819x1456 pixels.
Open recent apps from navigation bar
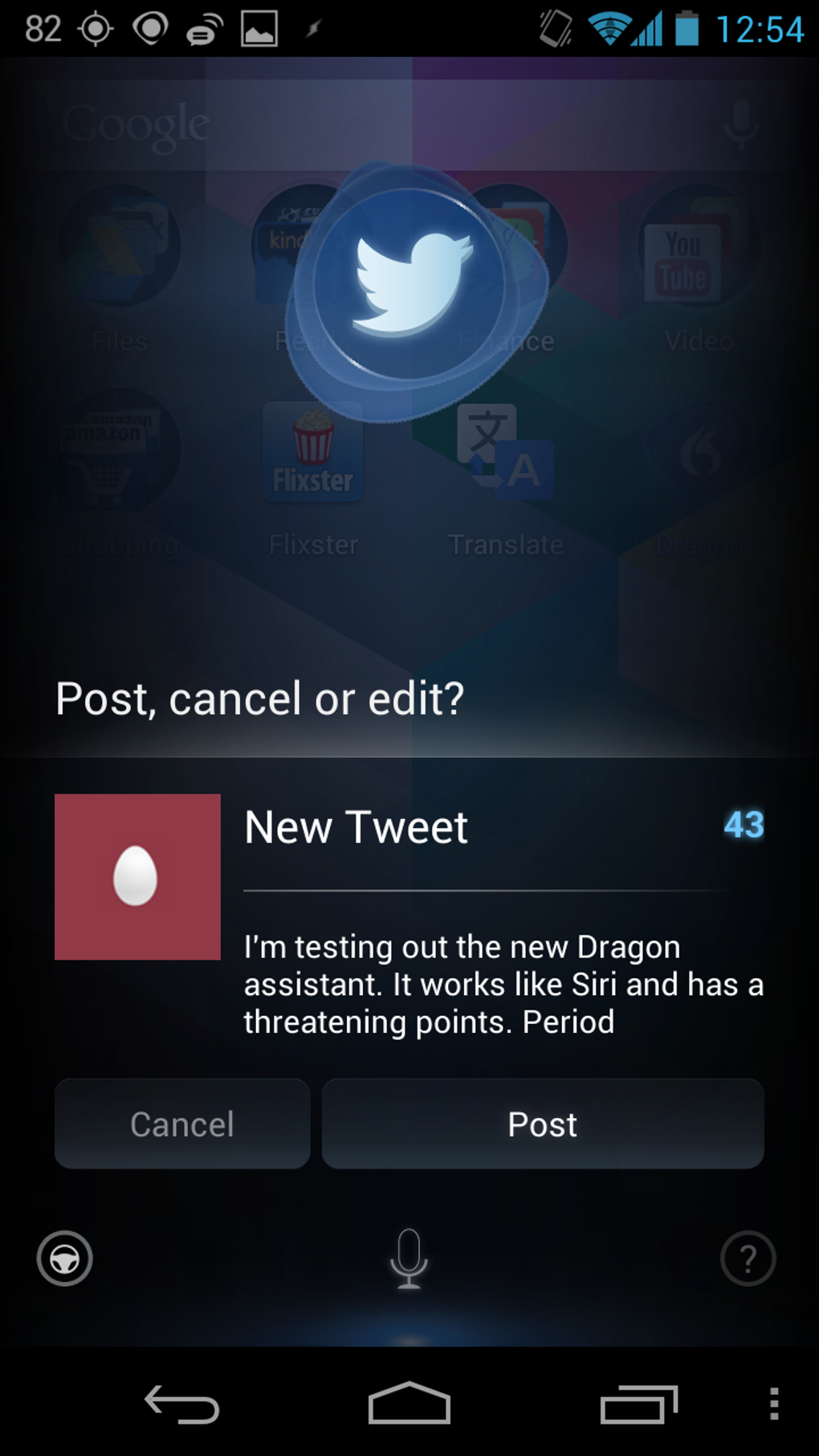(639, 1404)
